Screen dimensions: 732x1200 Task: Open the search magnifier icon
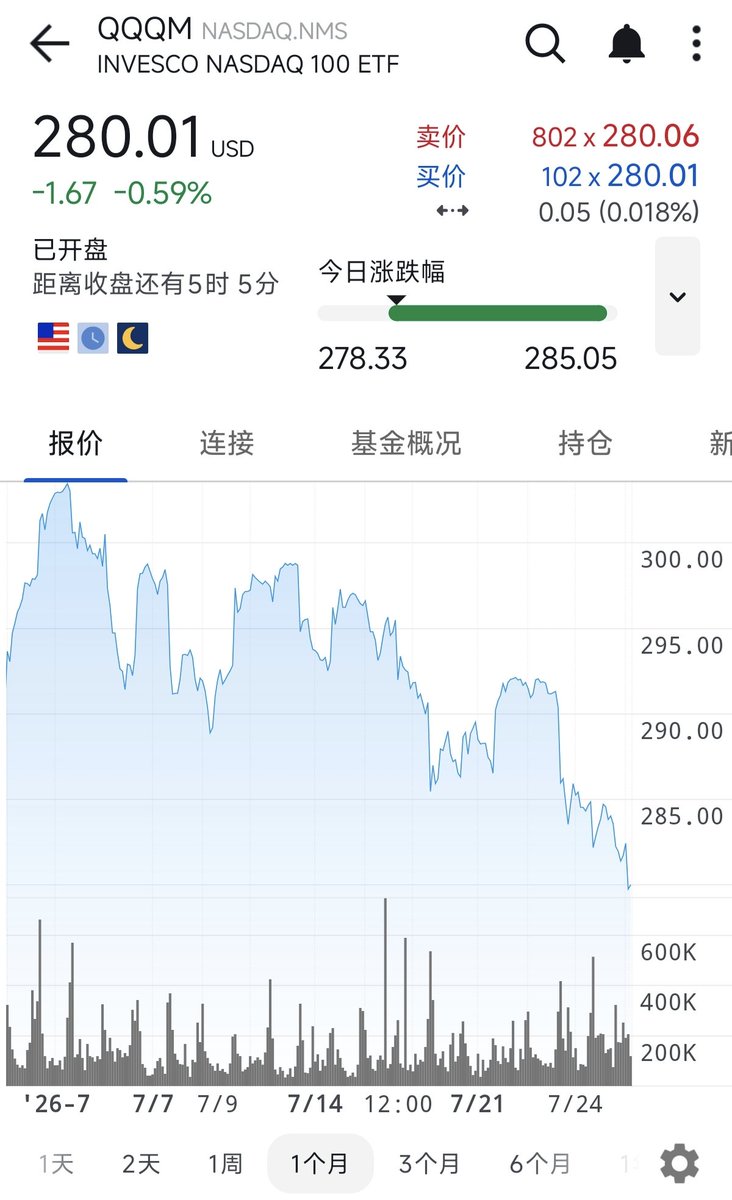(545, 44)
